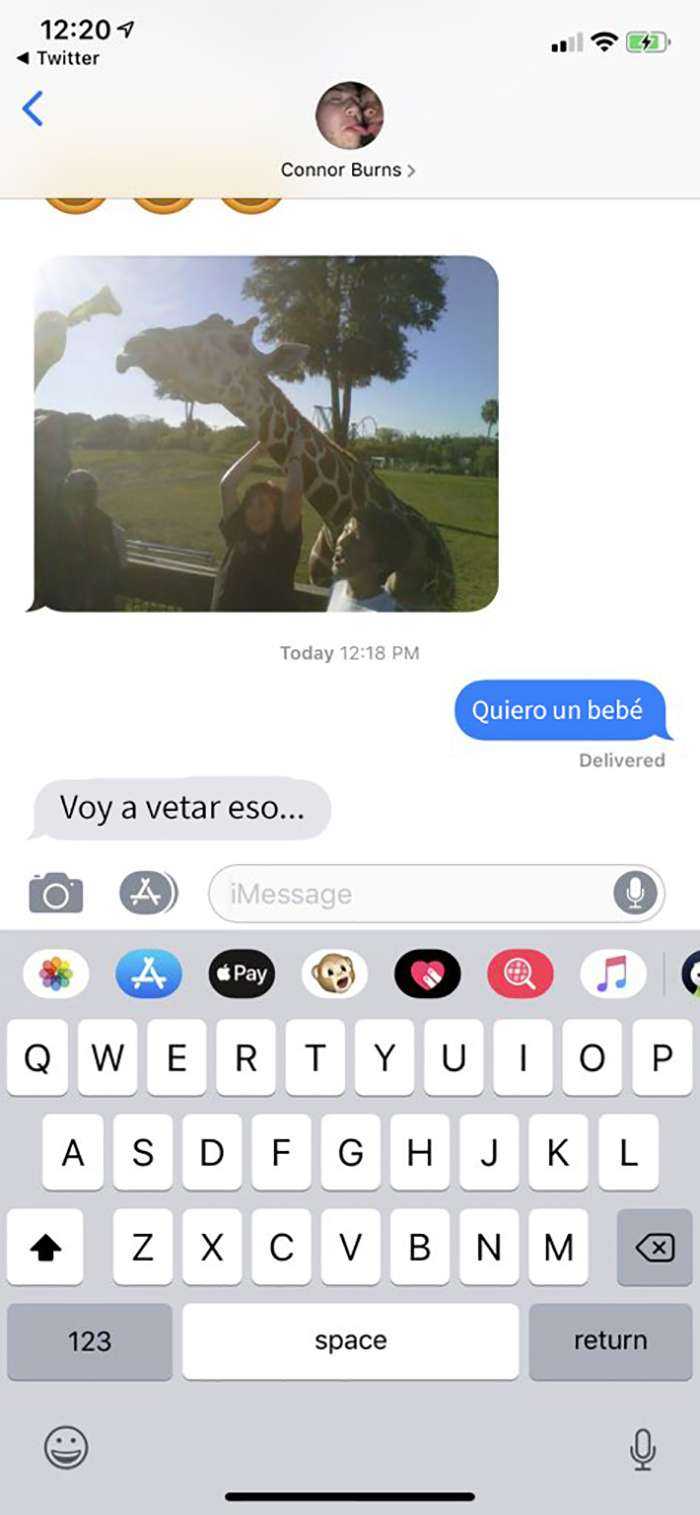Open Connor Burns contact details

(x=348, y=169)
